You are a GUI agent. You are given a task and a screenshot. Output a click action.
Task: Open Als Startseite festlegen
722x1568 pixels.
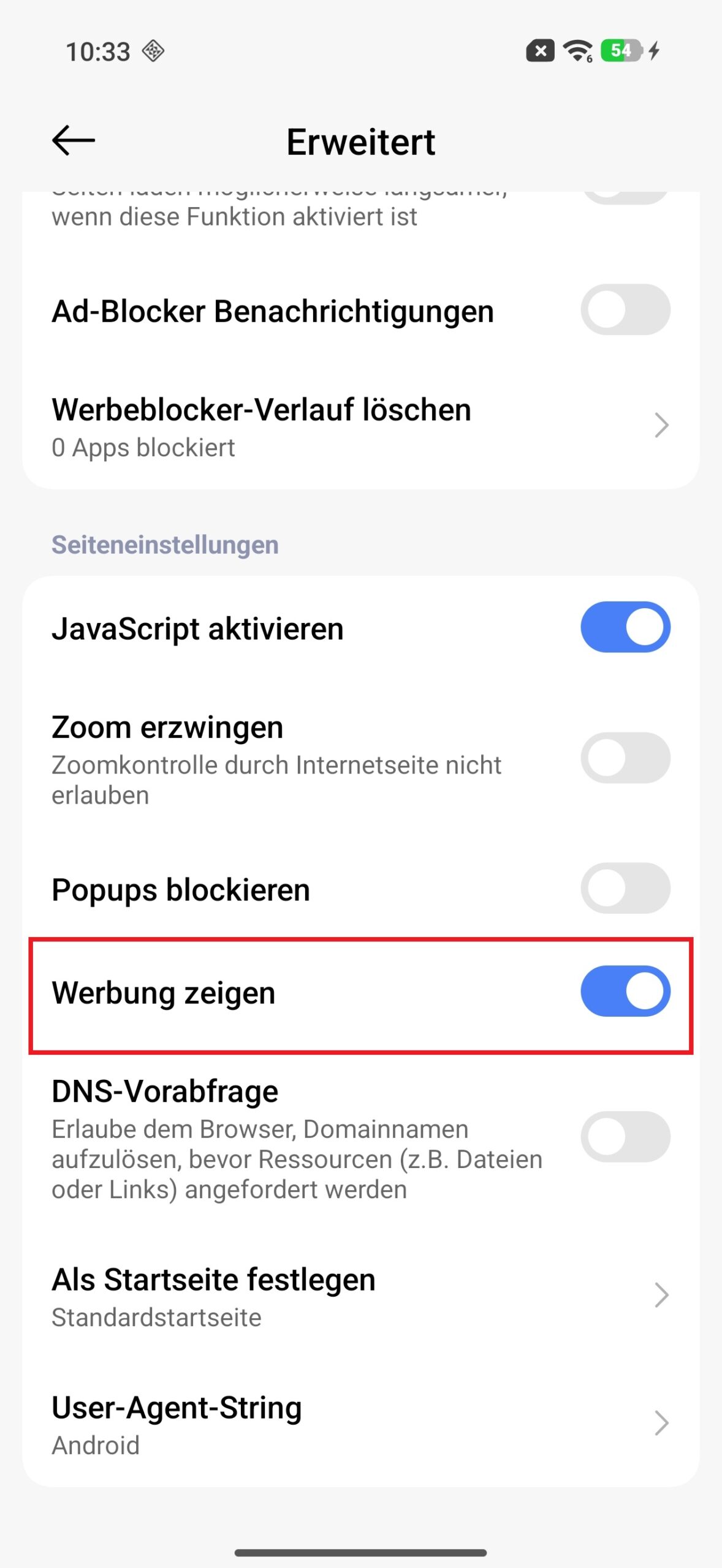pyautogui.click(x=360, y=1295)
